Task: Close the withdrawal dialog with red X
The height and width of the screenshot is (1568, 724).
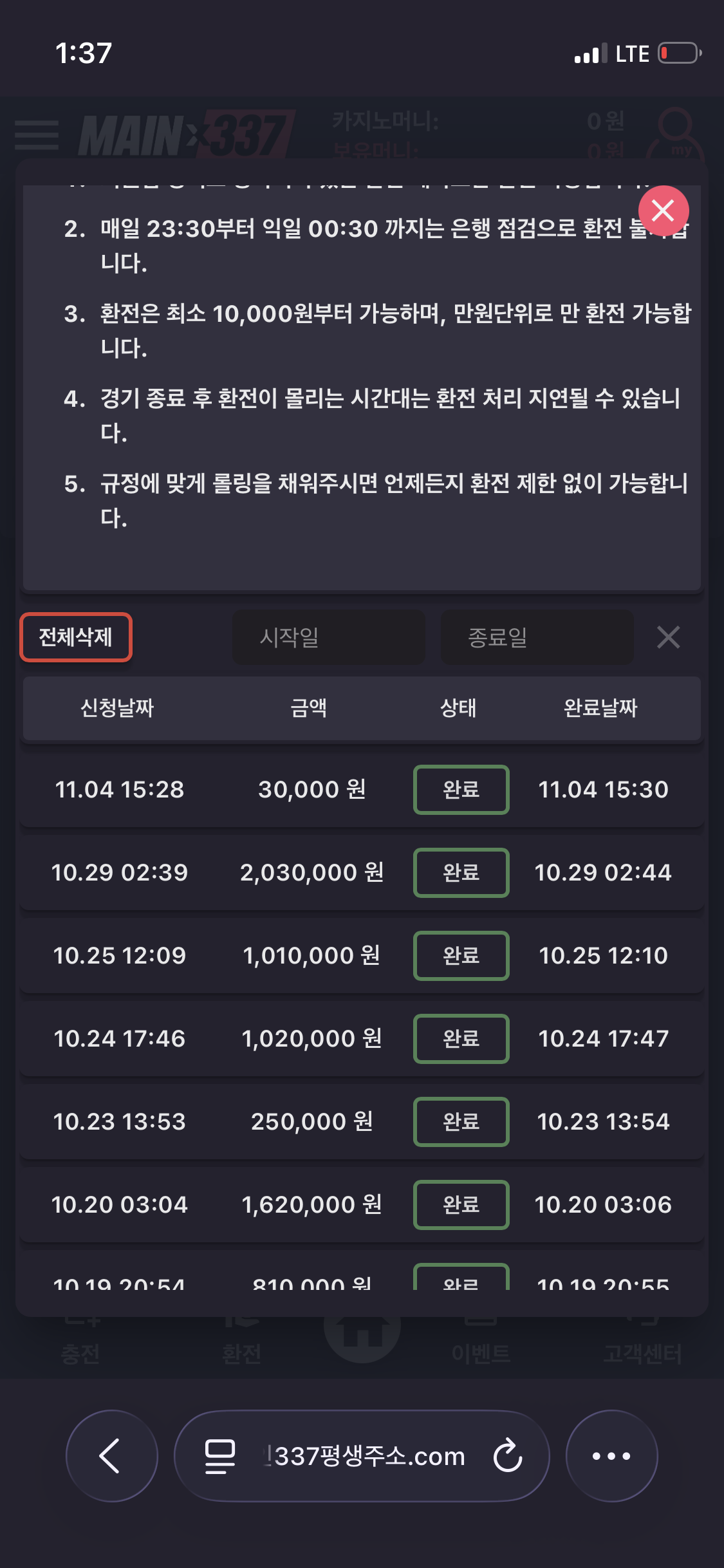Action: [663, 210]
